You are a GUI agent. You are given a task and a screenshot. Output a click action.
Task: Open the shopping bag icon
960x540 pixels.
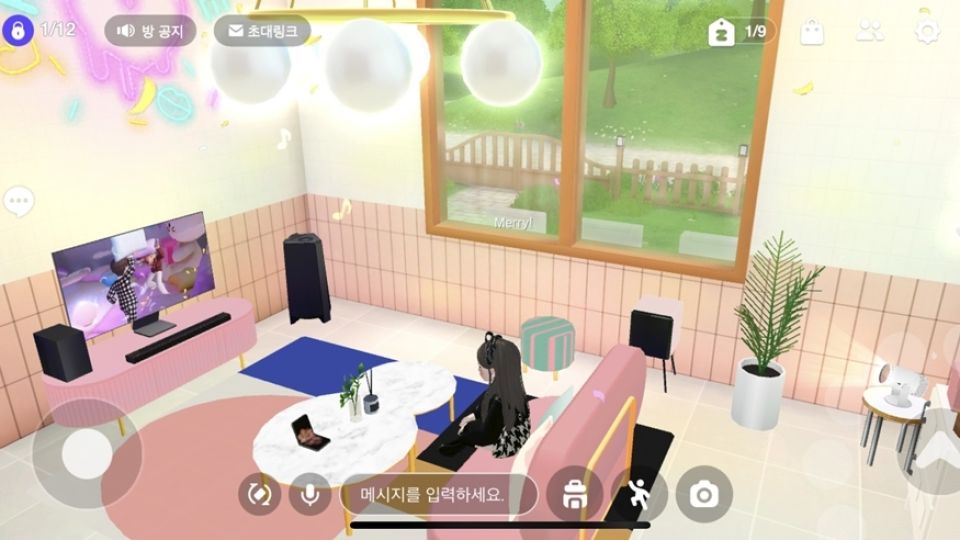[x=812, y=31]
